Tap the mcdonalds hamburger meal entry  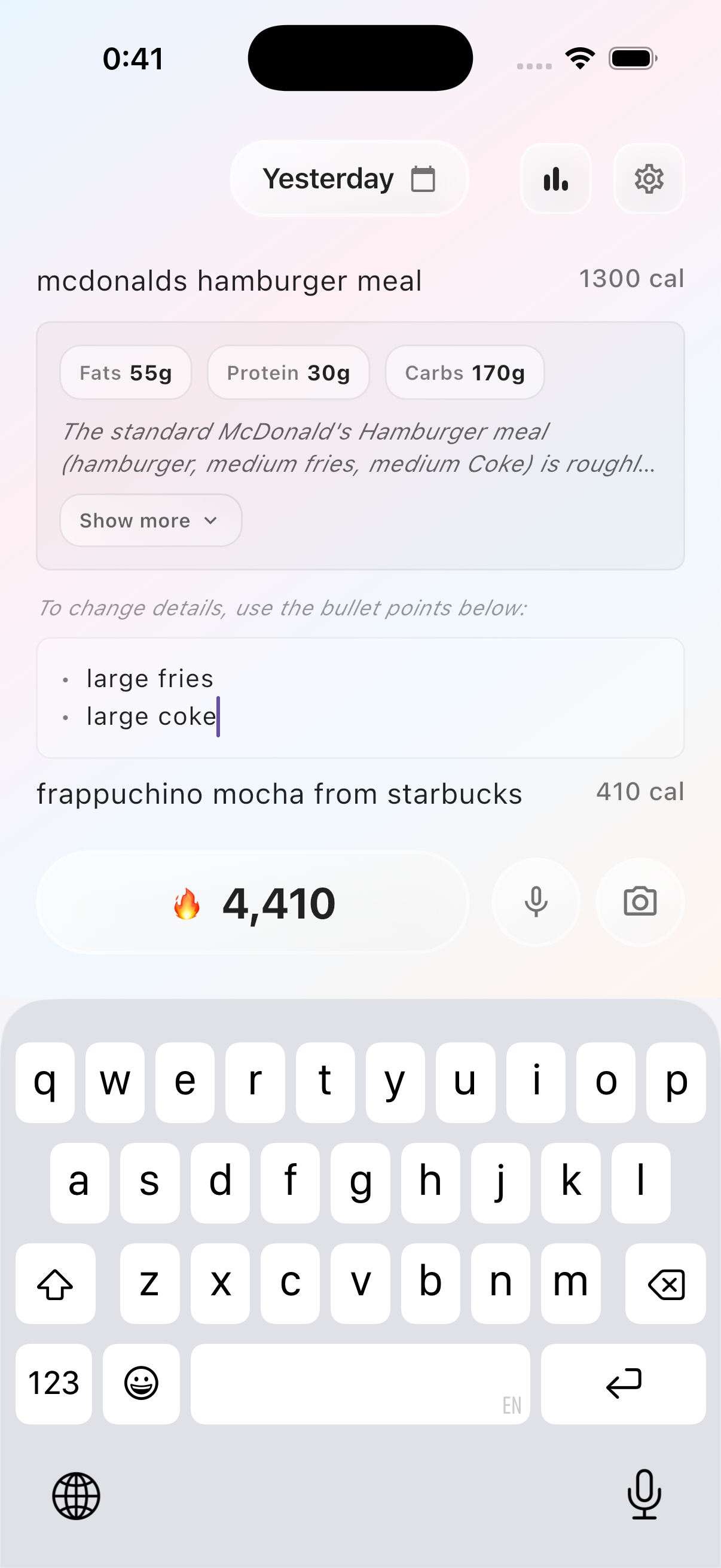(x=230, y=281)
